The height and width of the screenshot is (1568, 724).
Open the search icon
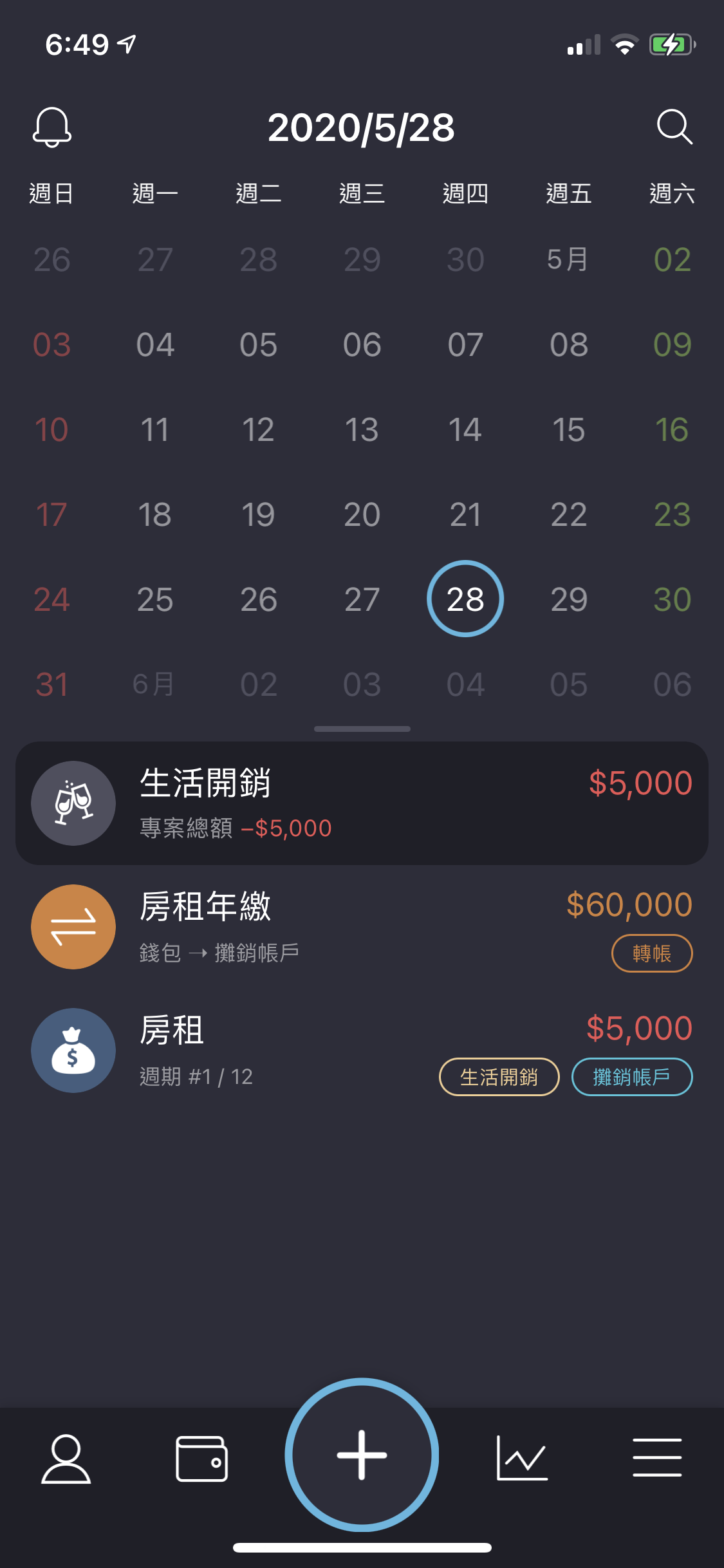(x=674, y=127)
